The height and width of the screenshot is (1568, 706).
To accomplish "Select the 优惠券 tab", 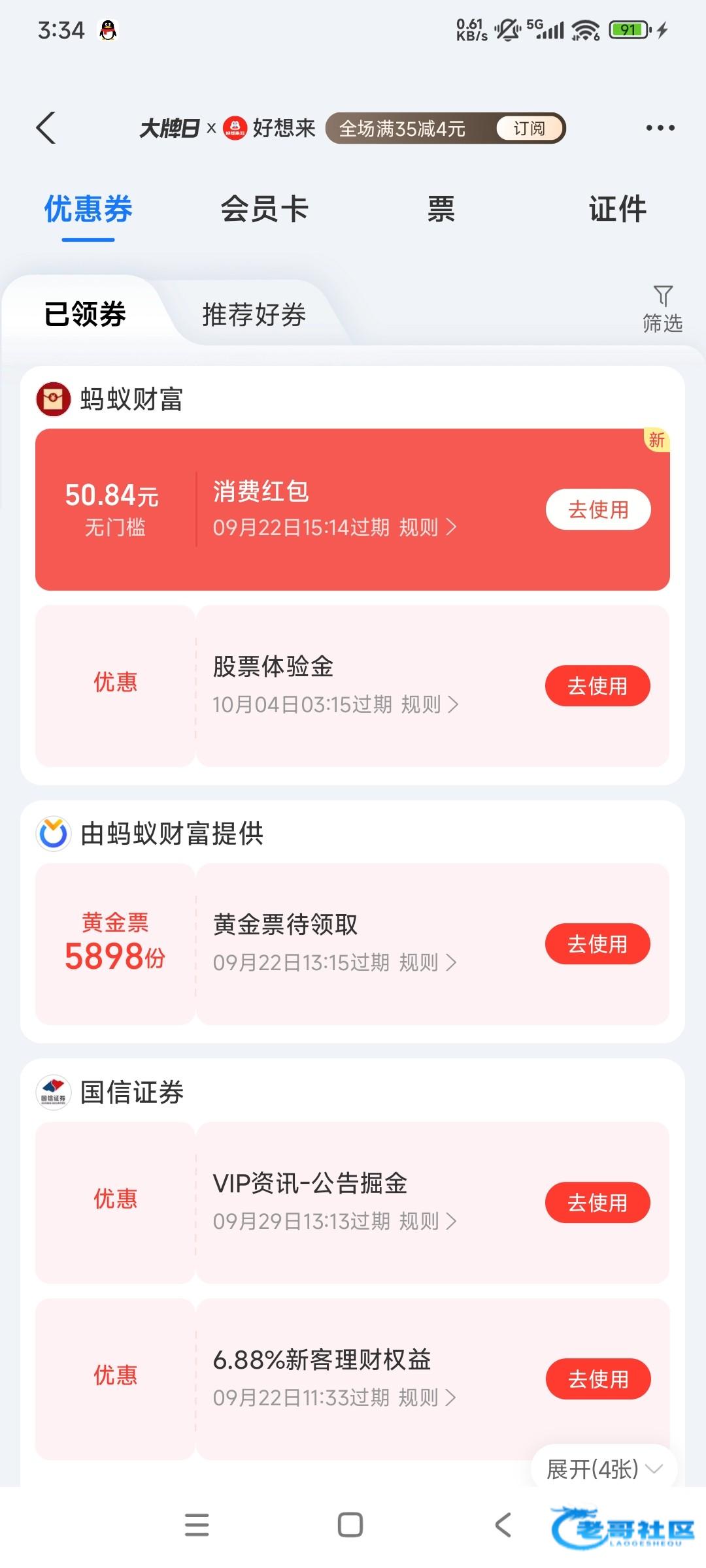I will (88, 209).
